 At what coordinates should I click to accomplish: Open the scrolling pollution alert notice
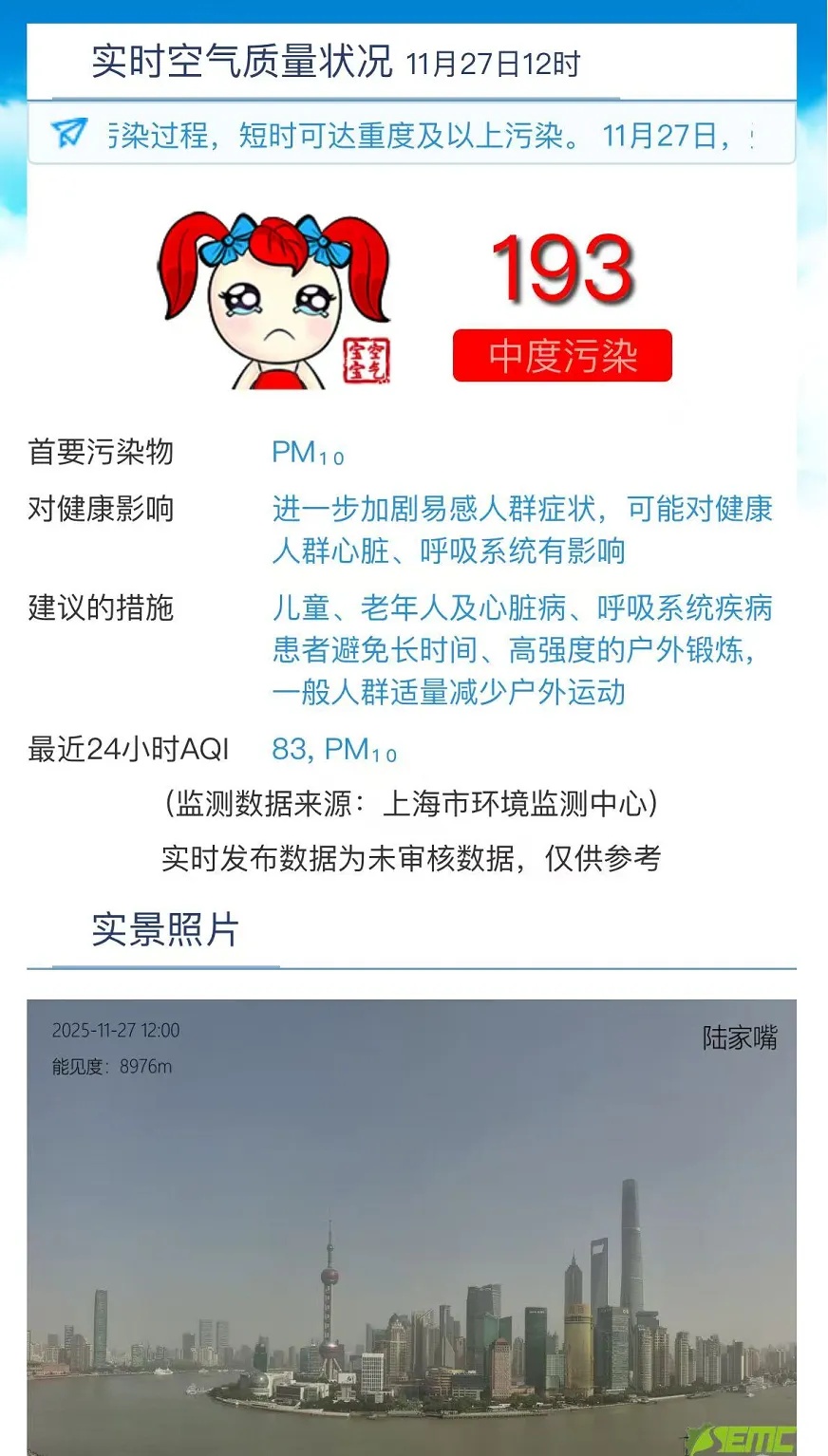429,136
